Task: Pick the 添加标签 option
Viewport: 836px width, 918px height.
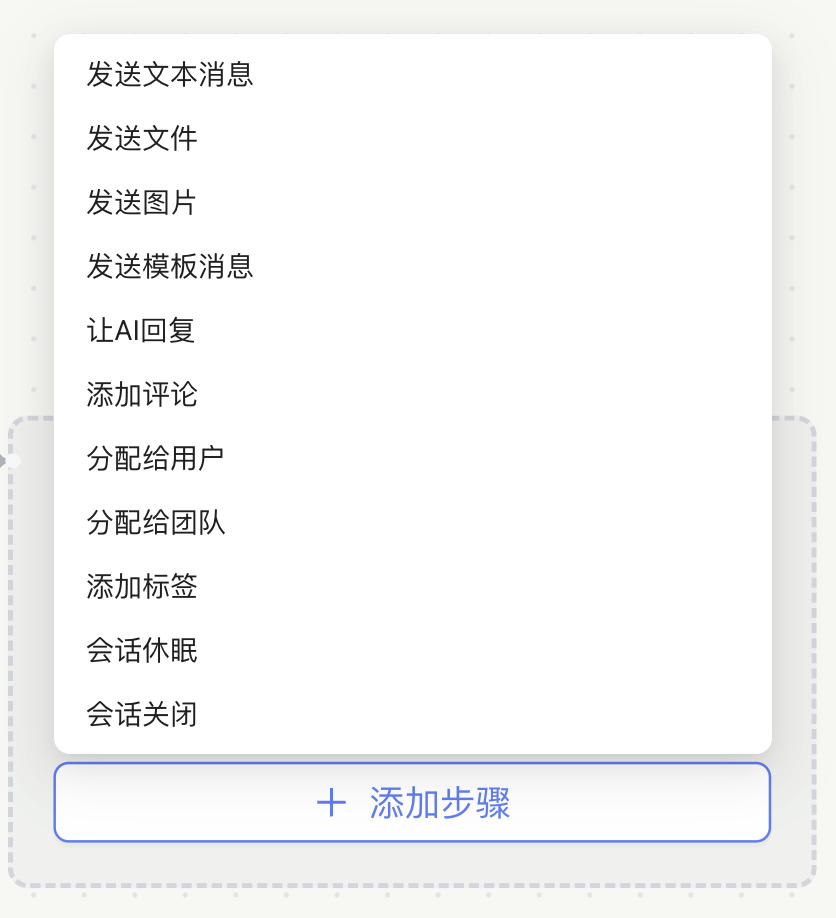Action: point(142,586)
